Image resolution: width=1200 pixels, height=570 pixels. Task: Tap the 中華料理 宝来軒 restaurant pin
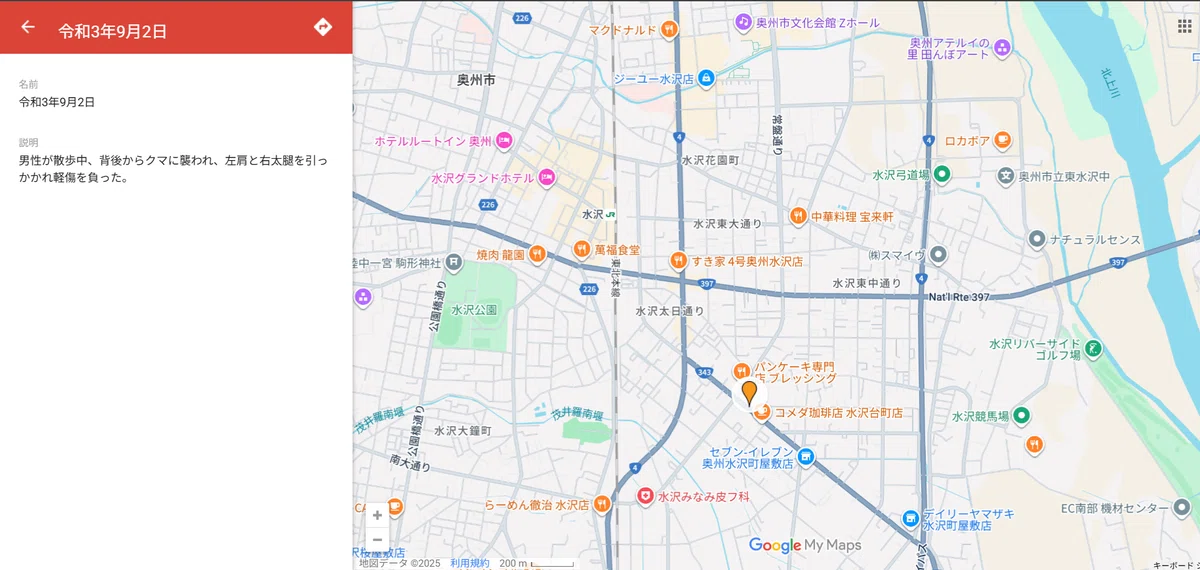798,215
